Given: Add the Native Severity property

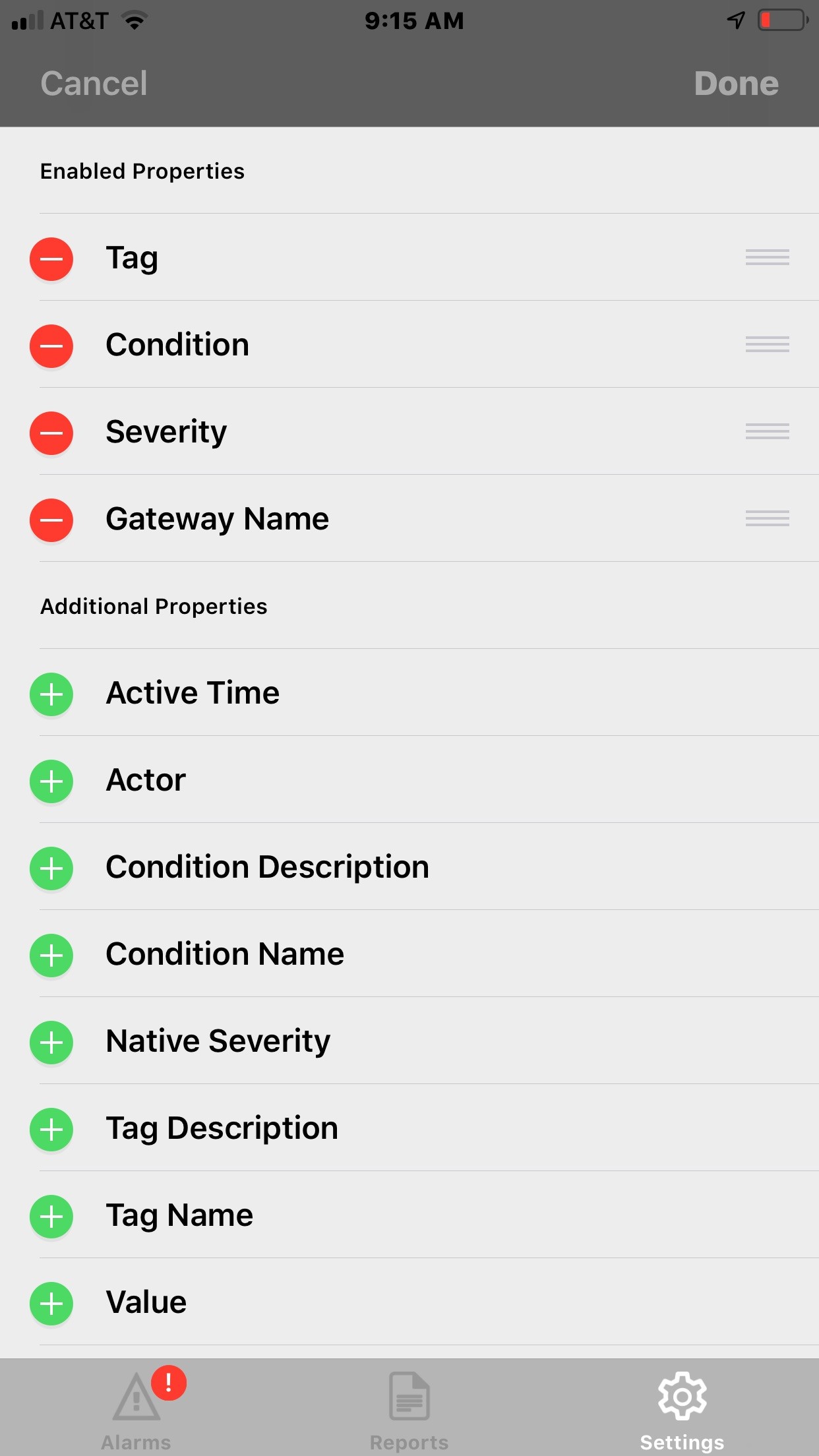Looking at the screenshot, I should tap(51, 1042).
